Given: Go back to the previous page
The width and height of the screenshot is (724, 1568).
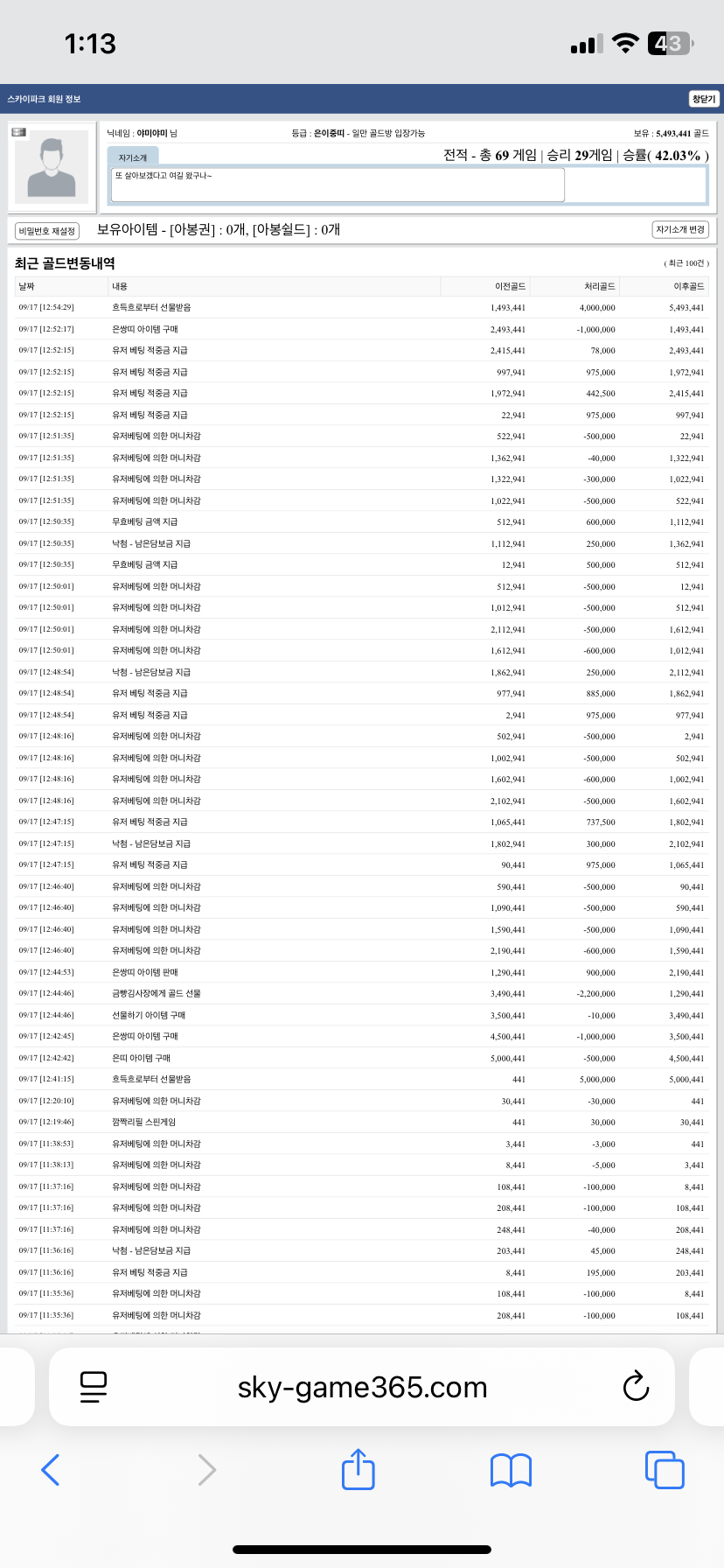Looking at the screenshot, I should [x=51, y=1469].
